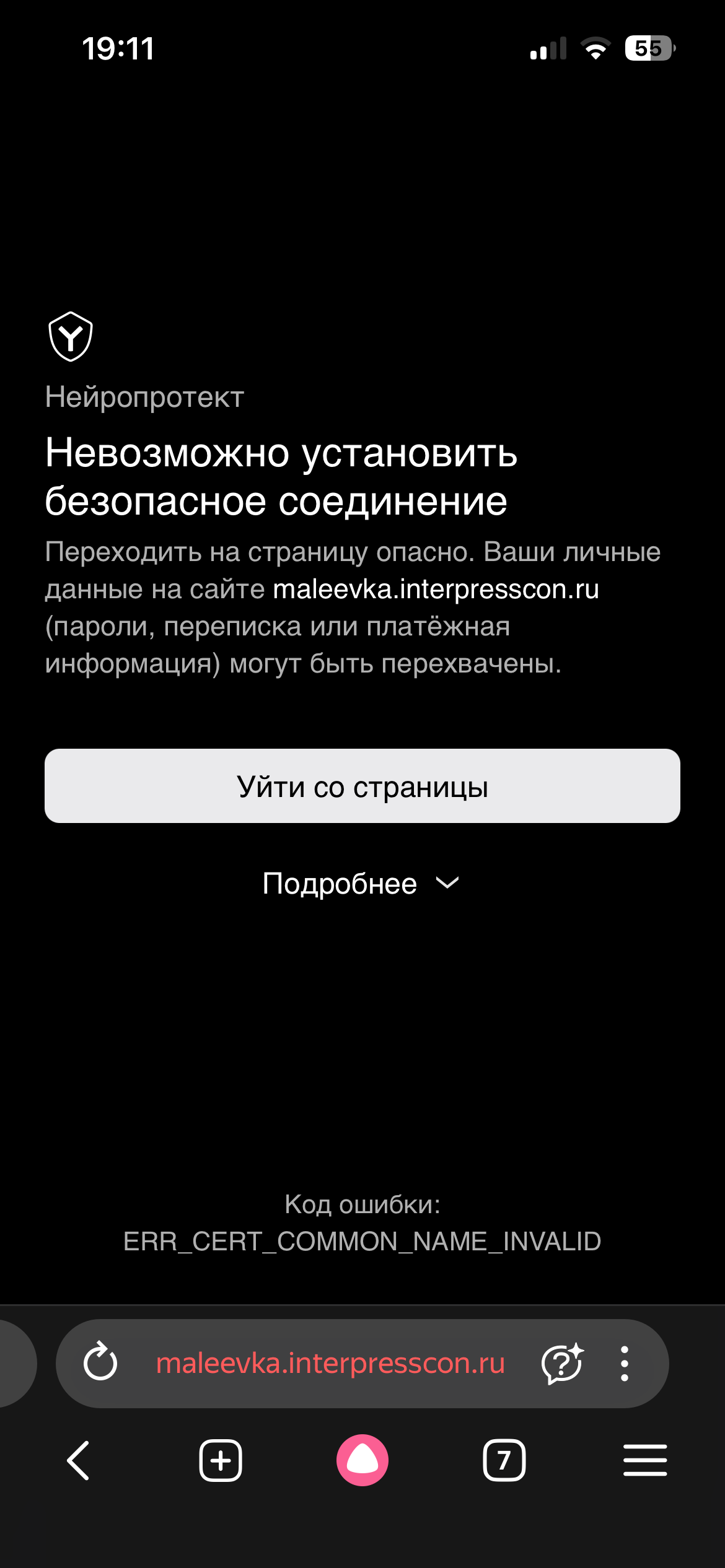Screen dimensions: 725x1568
Task: Launch the Alice voice assistant
Action: click(362, 1460)
